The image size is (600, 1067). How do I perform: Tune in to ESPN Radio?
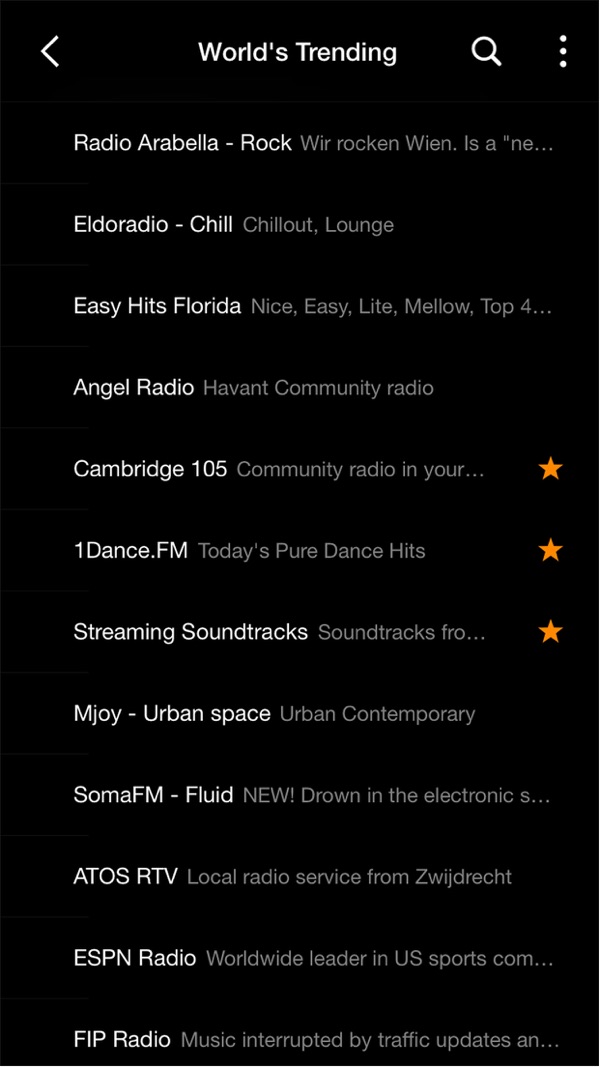coord(300,958)
